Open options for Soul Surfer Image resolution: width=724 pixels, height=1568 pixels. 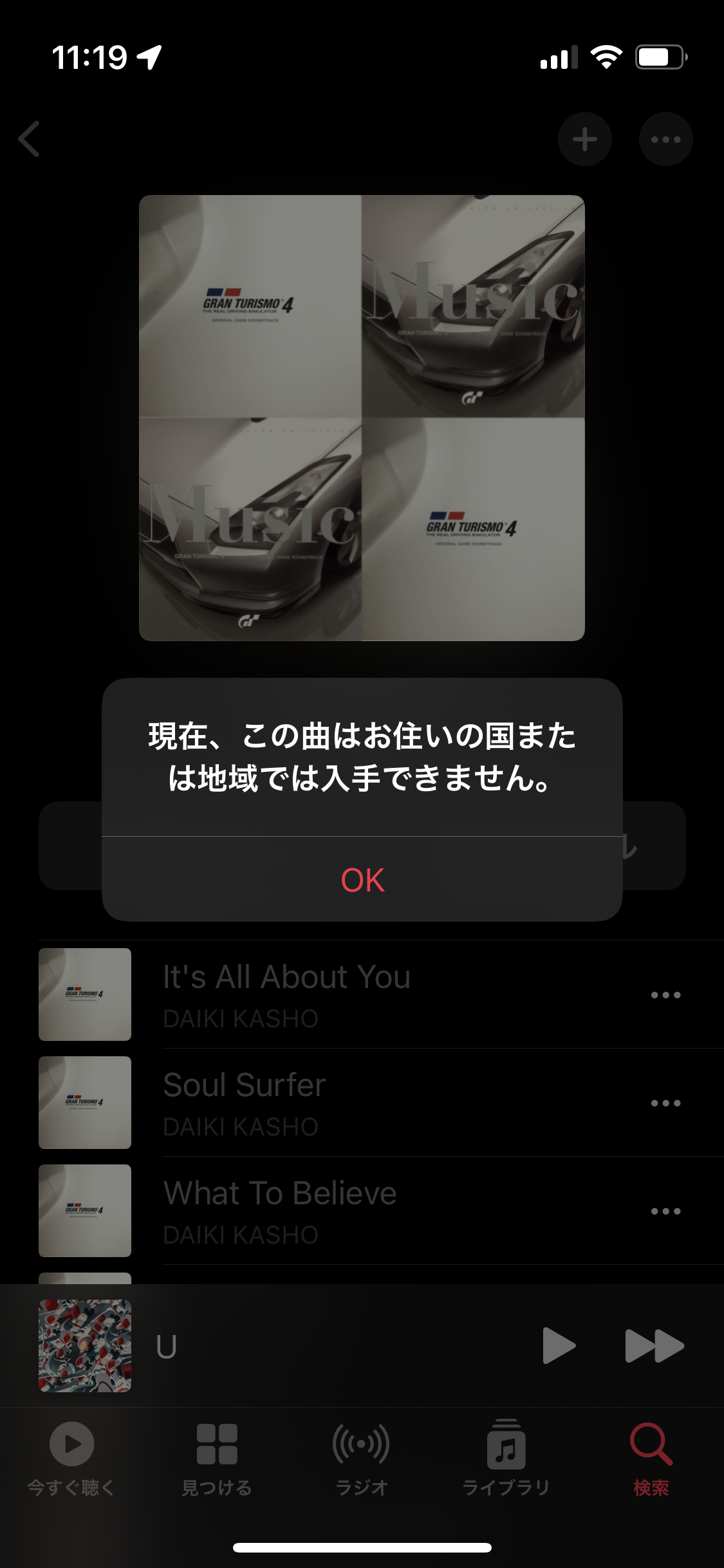click(665, 1103)
